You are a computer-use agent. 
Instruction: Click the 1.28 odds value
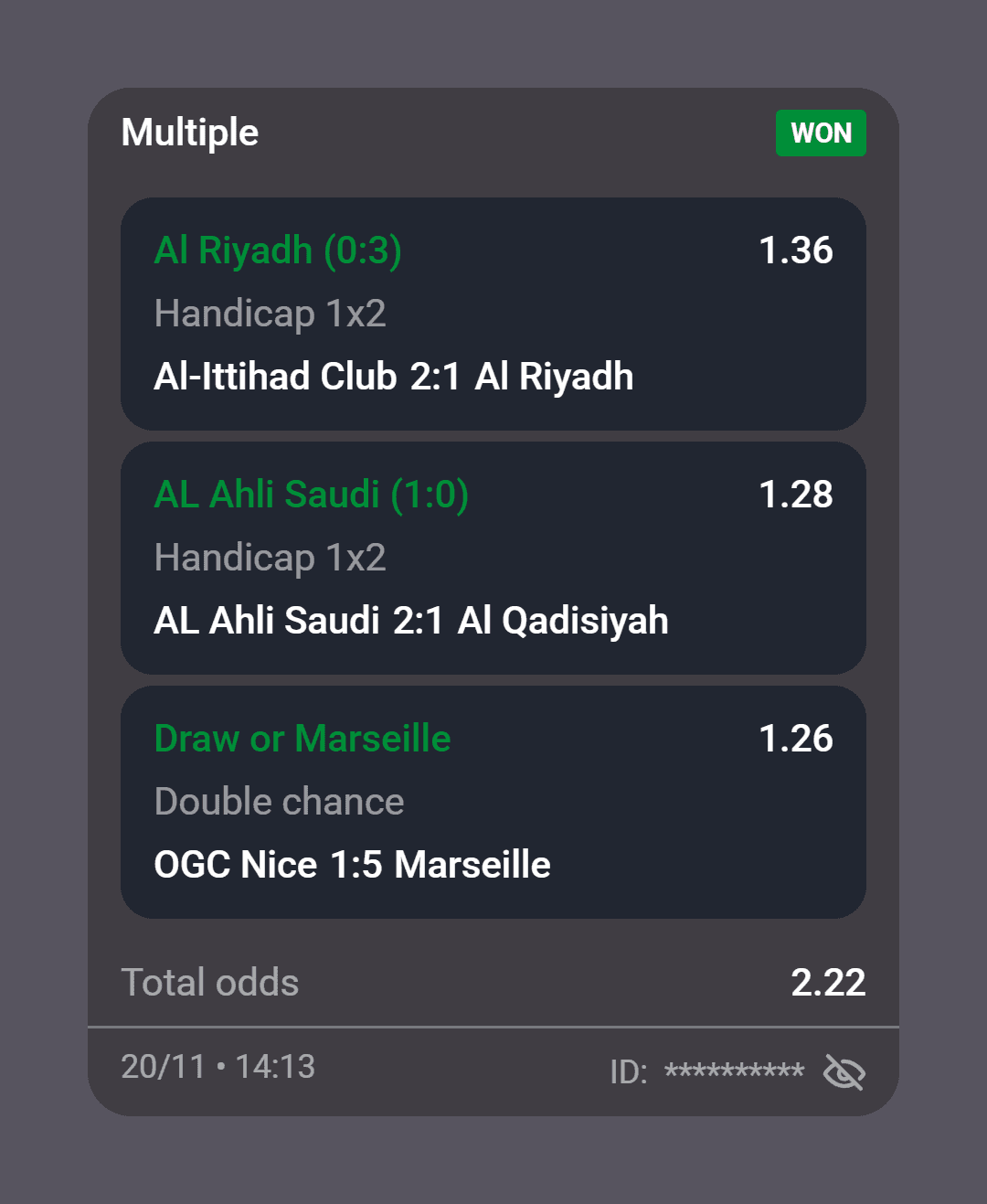click(797, 495)
